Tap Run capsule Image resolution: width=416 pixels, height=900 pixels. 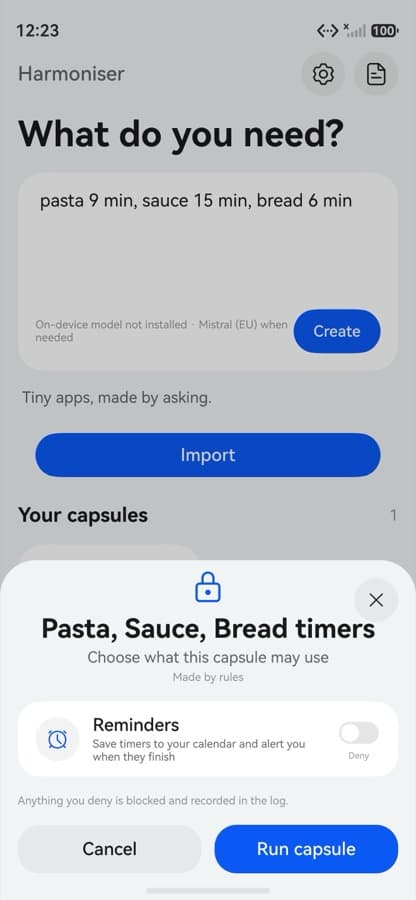point(306,849)
